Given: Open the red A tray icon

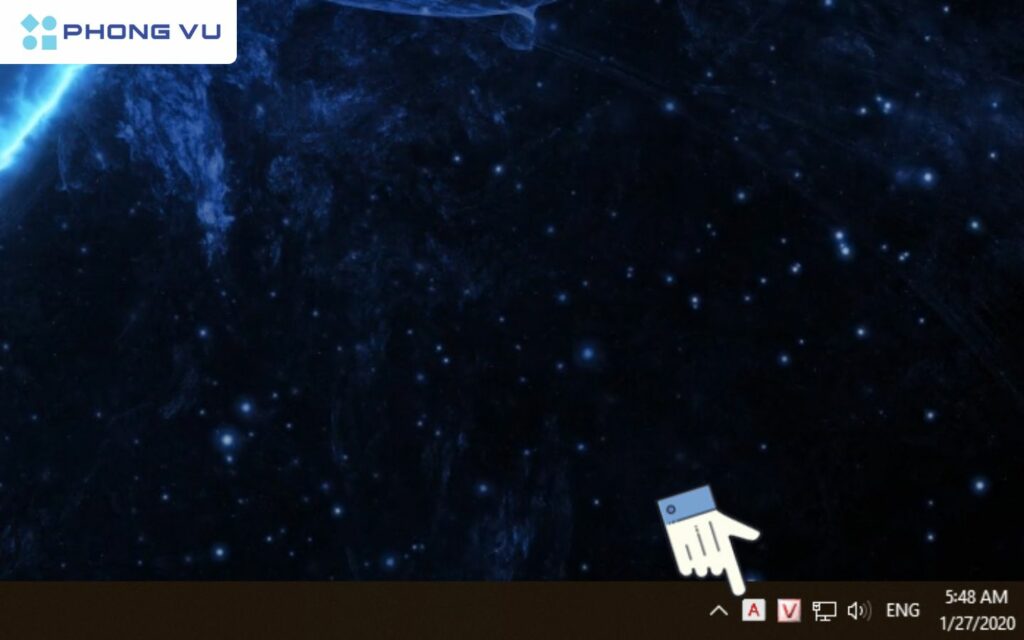Looking at the screenshot, I should coord(753,610).
